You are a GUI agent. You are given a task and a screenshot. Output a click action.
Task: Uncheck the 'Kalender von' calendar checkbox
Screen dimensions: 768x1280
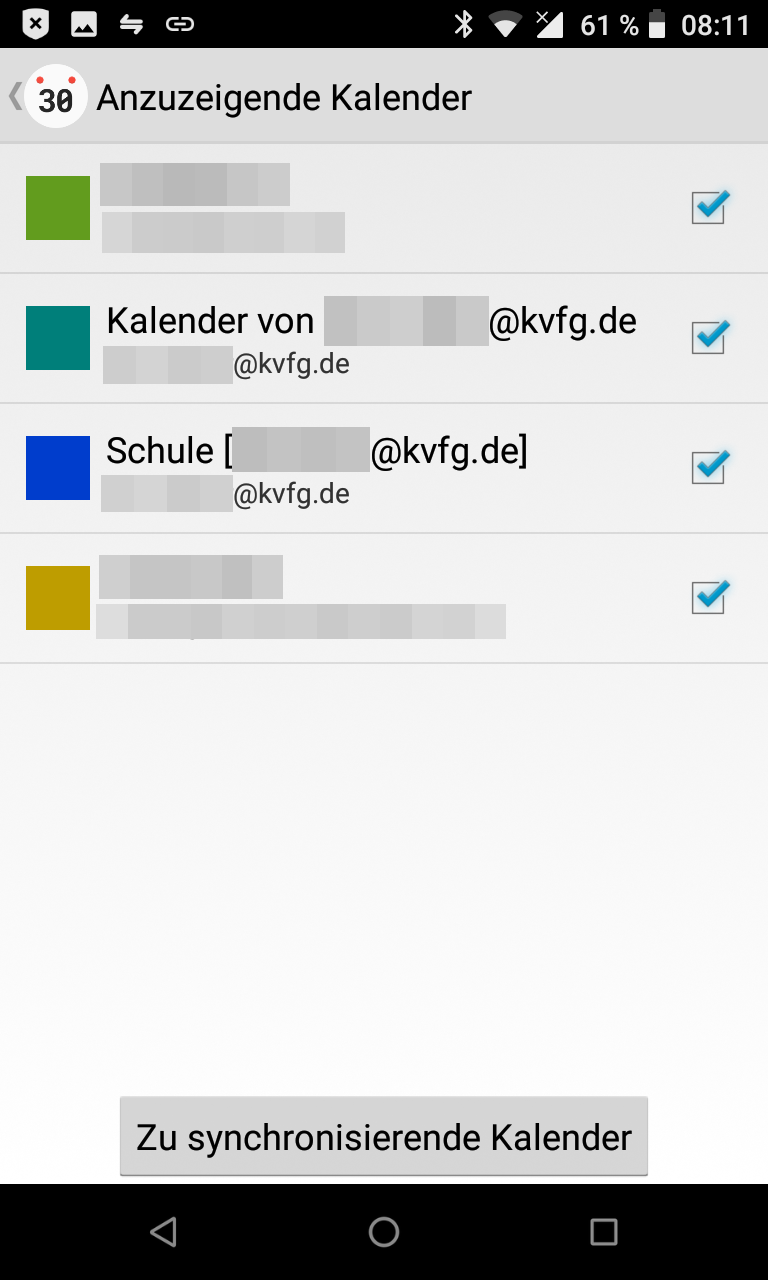pyautogui.click(x=708, y=338)
